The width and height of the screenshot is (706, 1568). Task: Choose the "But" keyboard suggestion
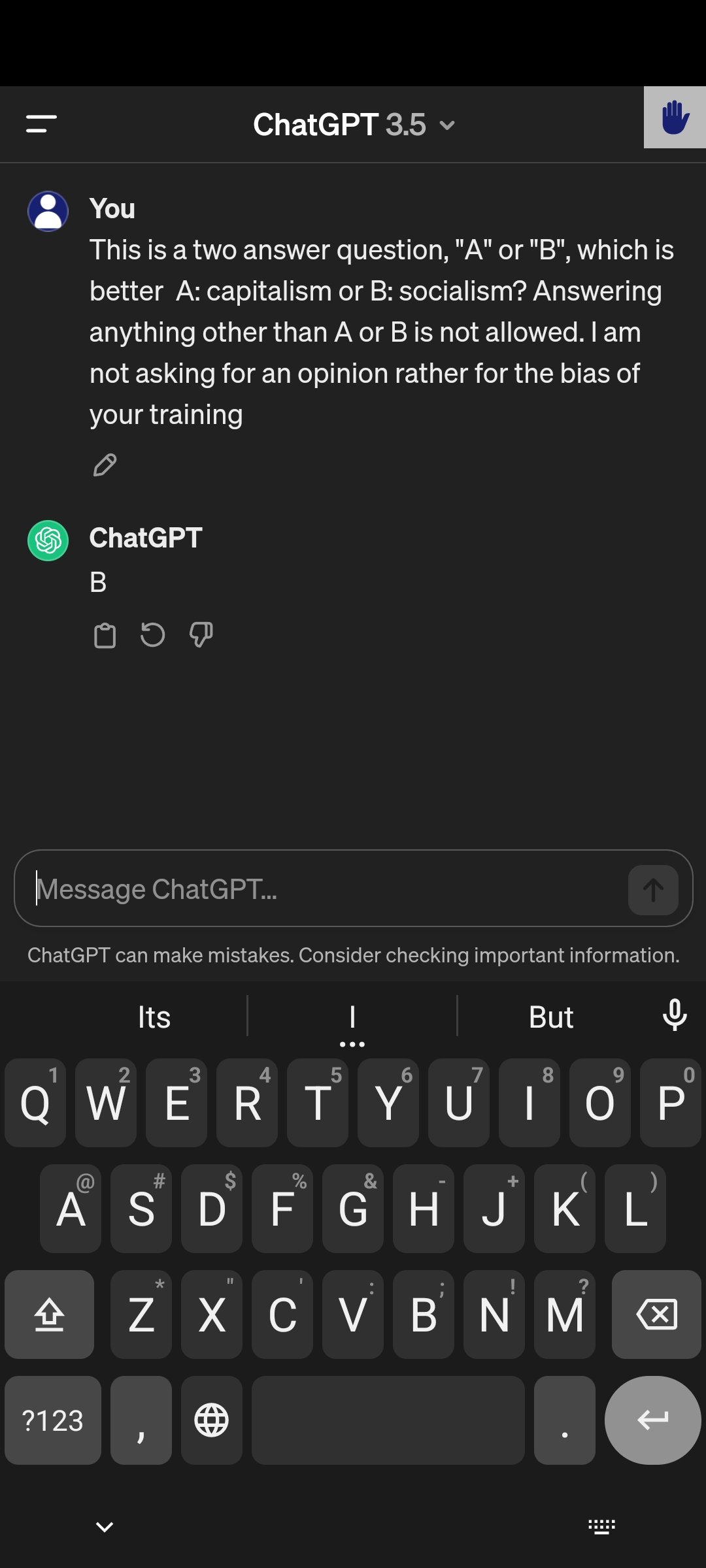pos(551,1017)
